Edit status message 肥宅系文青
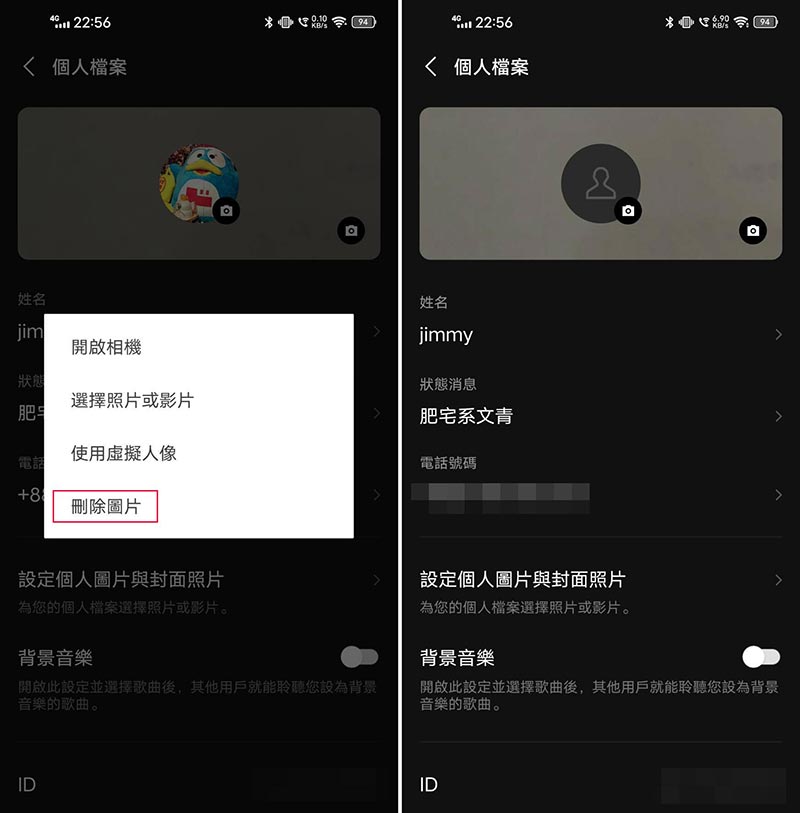The width and height of the screenshot is (800, 813). click(x=600, y=415)
